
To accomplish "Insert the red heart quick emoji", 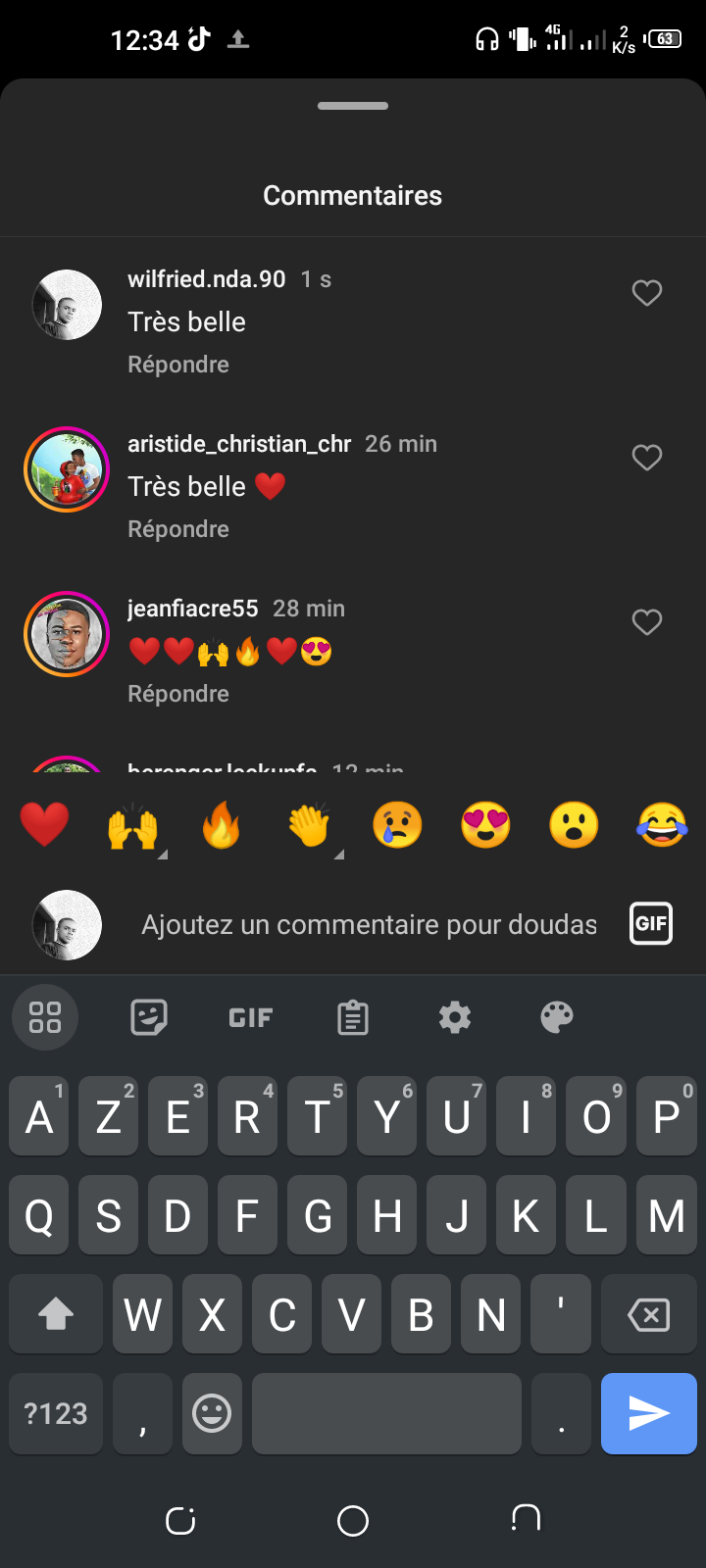I will click(44, 824).
